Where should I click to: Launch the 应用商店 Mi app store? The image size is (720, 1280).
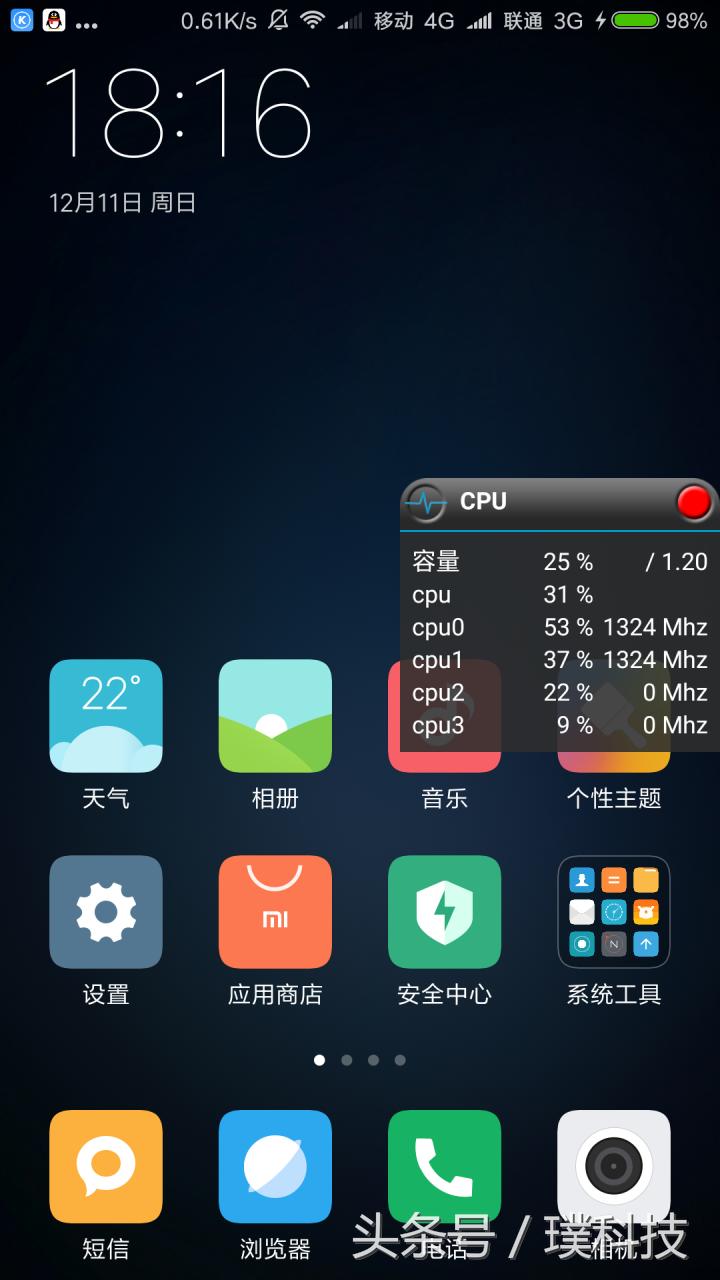(x=275, y=912)
